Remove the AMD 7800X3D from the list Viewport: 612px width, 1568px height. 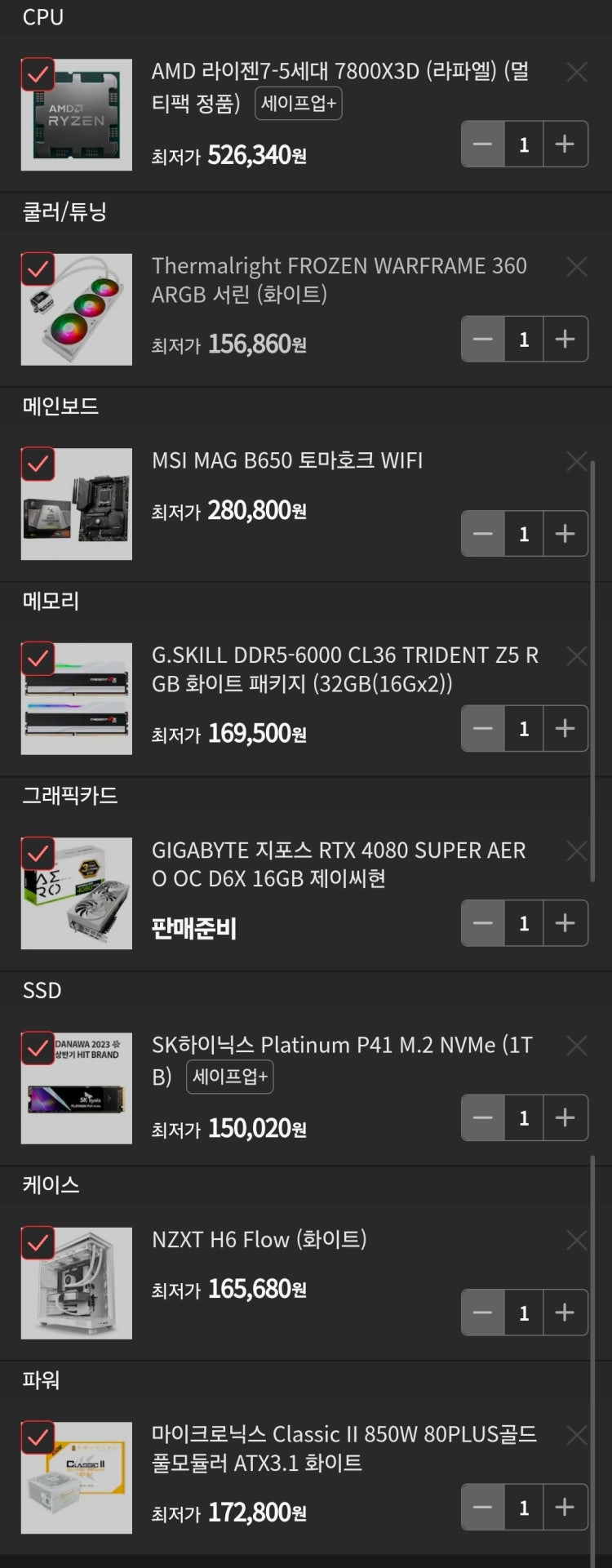point(577,73)
